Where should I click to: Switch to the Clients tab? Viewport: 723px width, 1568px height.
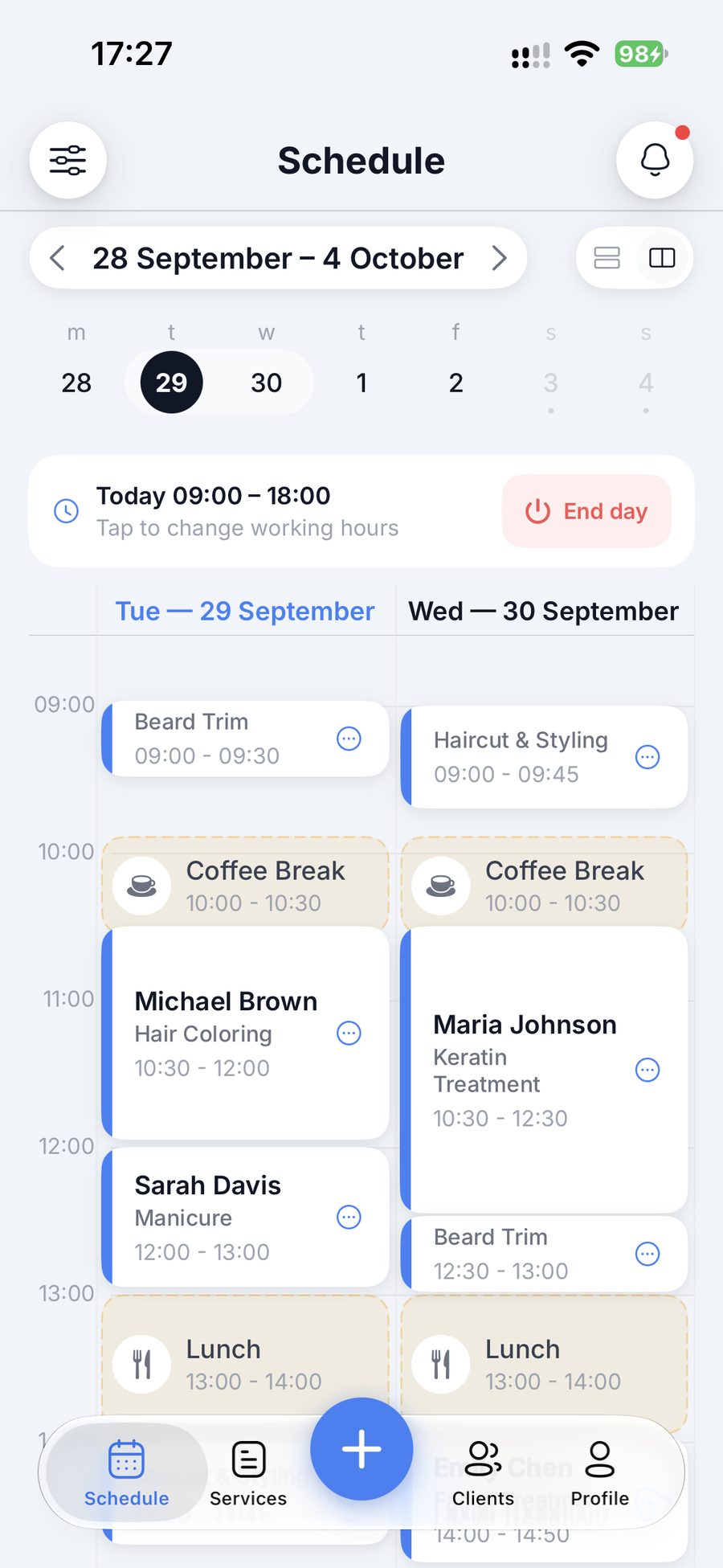(483, 1473)
